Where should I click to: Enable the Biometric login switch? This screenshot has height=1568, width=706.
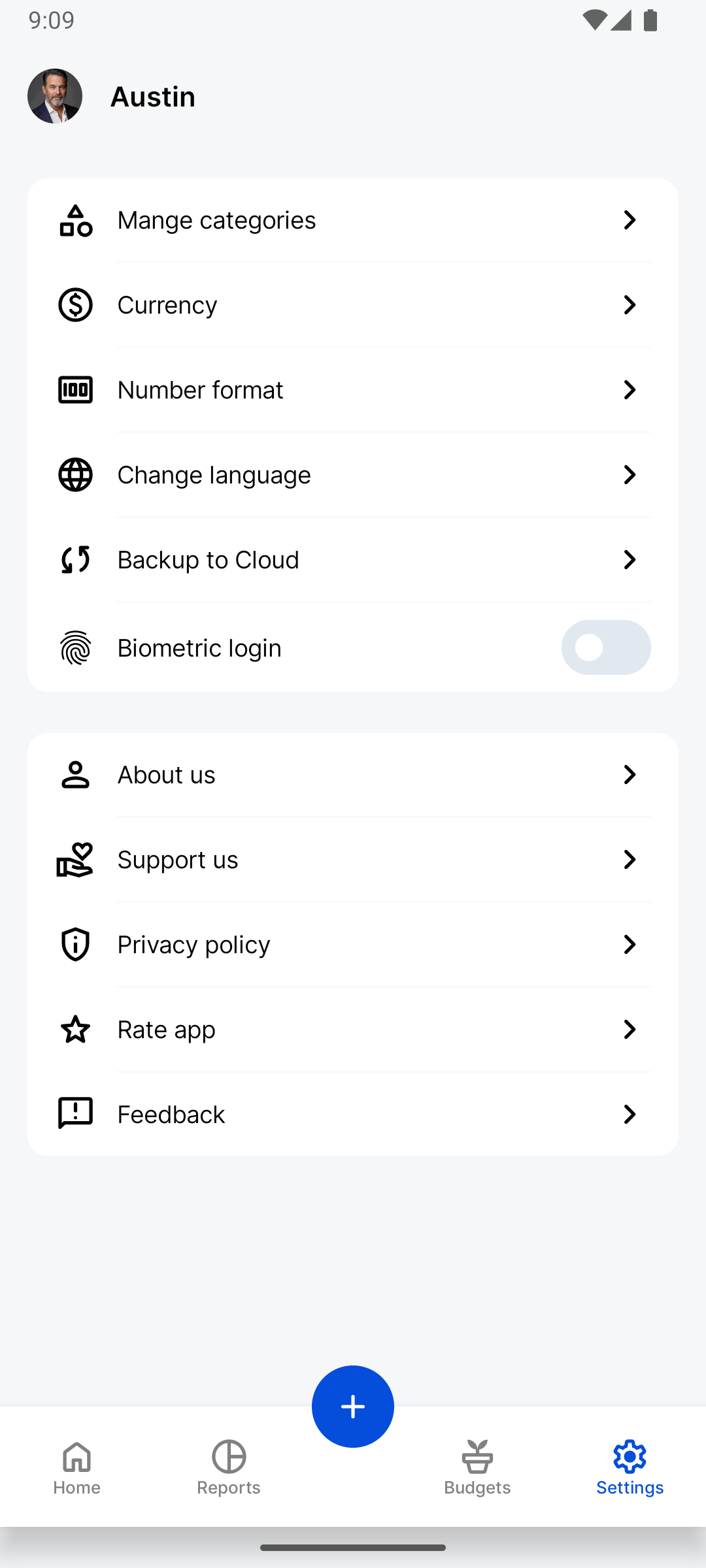coord(606,647)
